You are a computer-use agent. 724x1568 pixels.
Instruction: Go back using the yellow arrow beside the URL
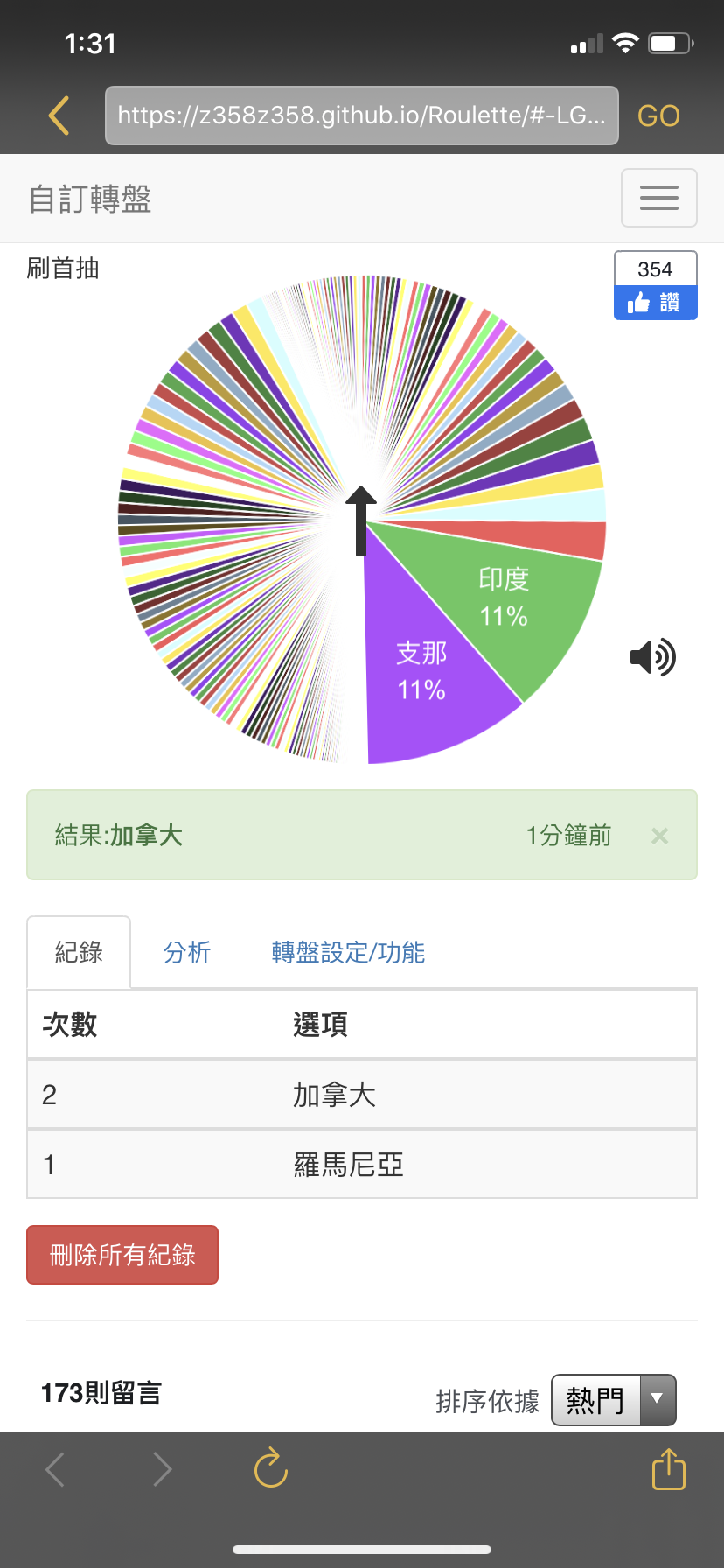click(59, 115)
